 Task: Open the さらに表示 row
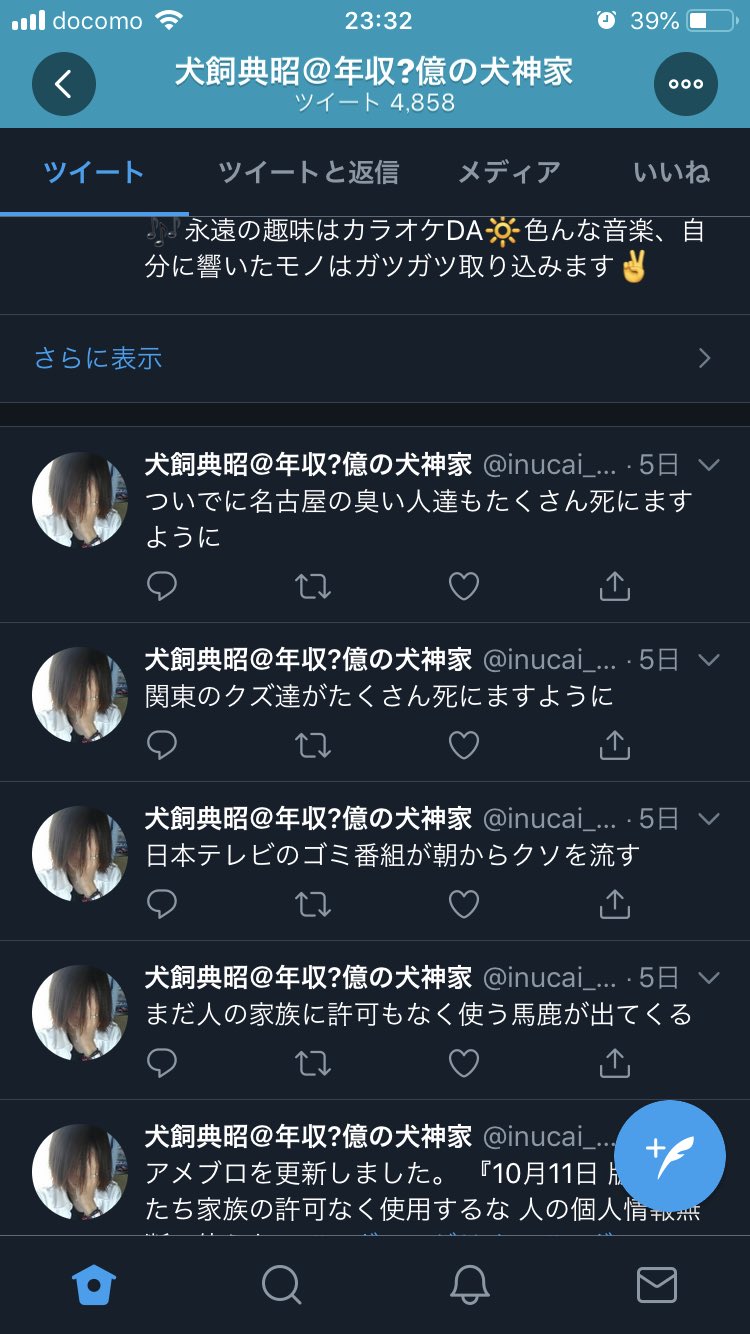point(374,359)
